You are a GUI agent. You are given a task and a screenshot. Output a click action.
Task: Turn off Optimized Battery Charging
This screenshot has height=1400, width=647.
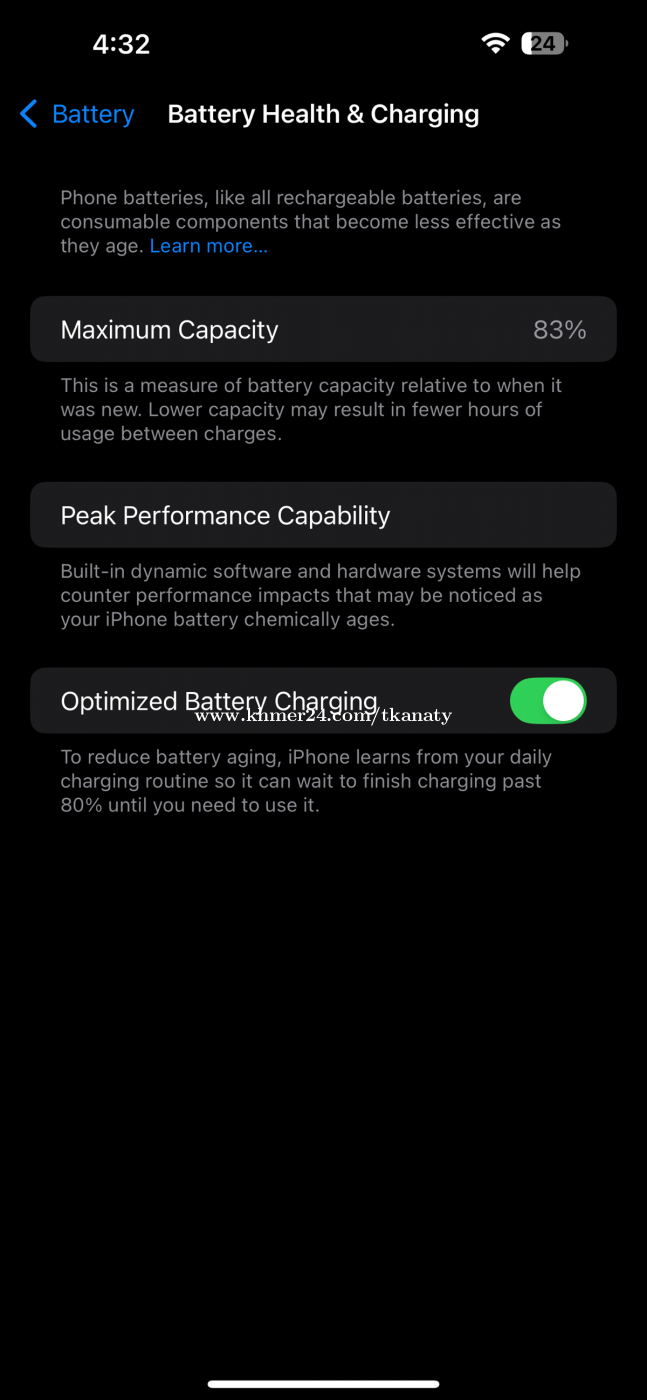[548, 701]
